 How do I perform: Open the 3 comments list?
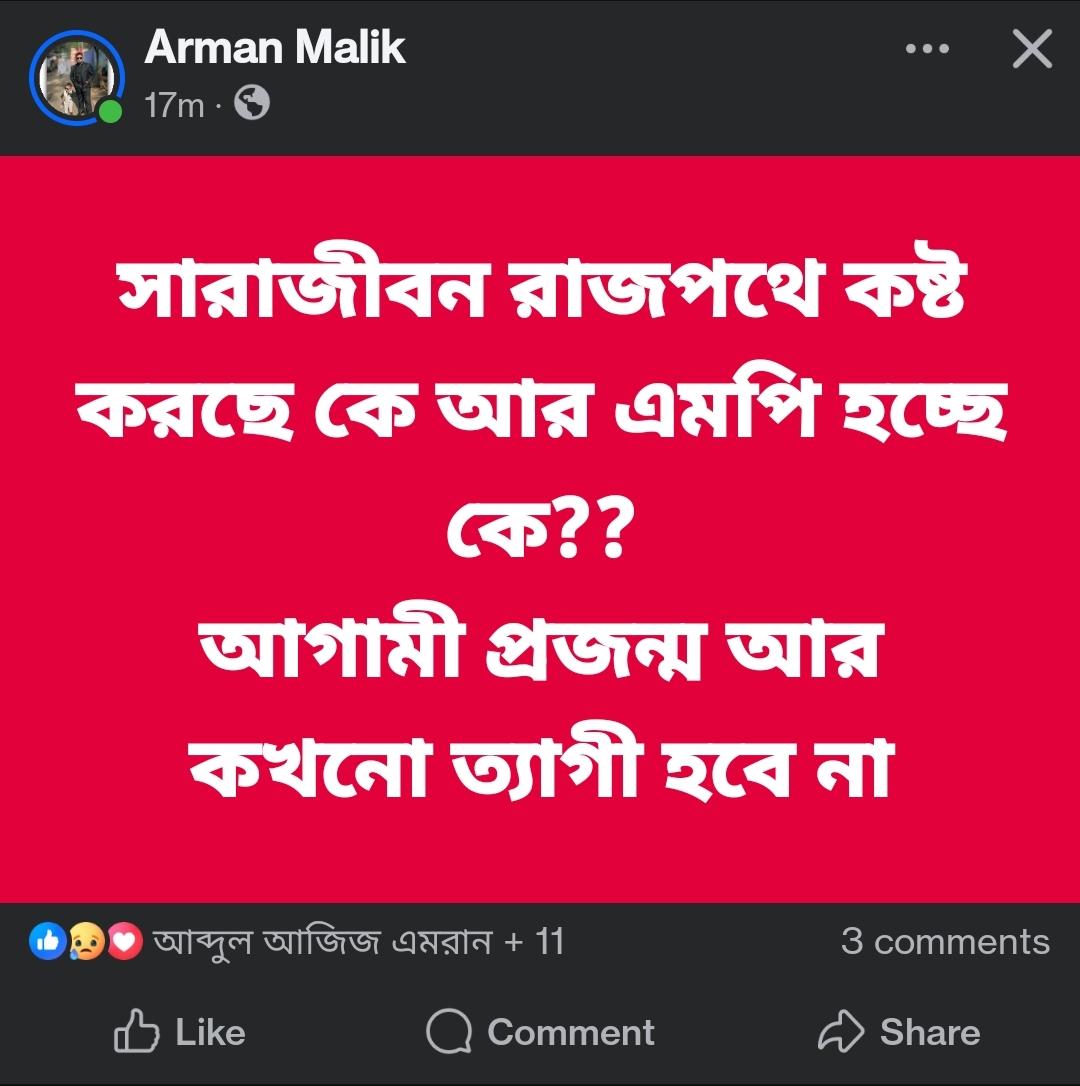click(x=945, y=942)
